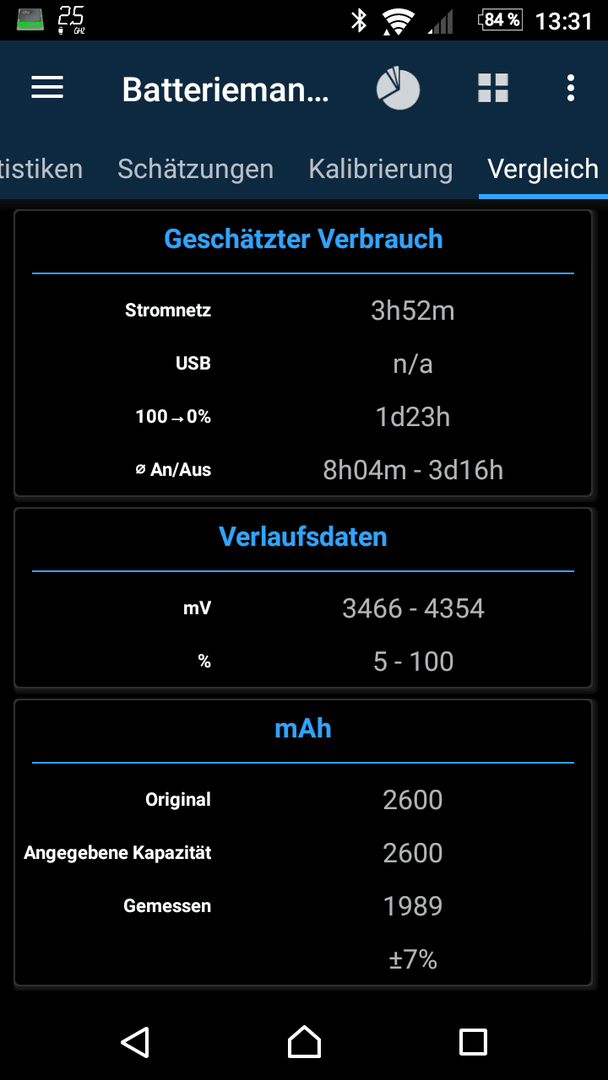Switch to the Kalibrierung tab

click(381, 169)
